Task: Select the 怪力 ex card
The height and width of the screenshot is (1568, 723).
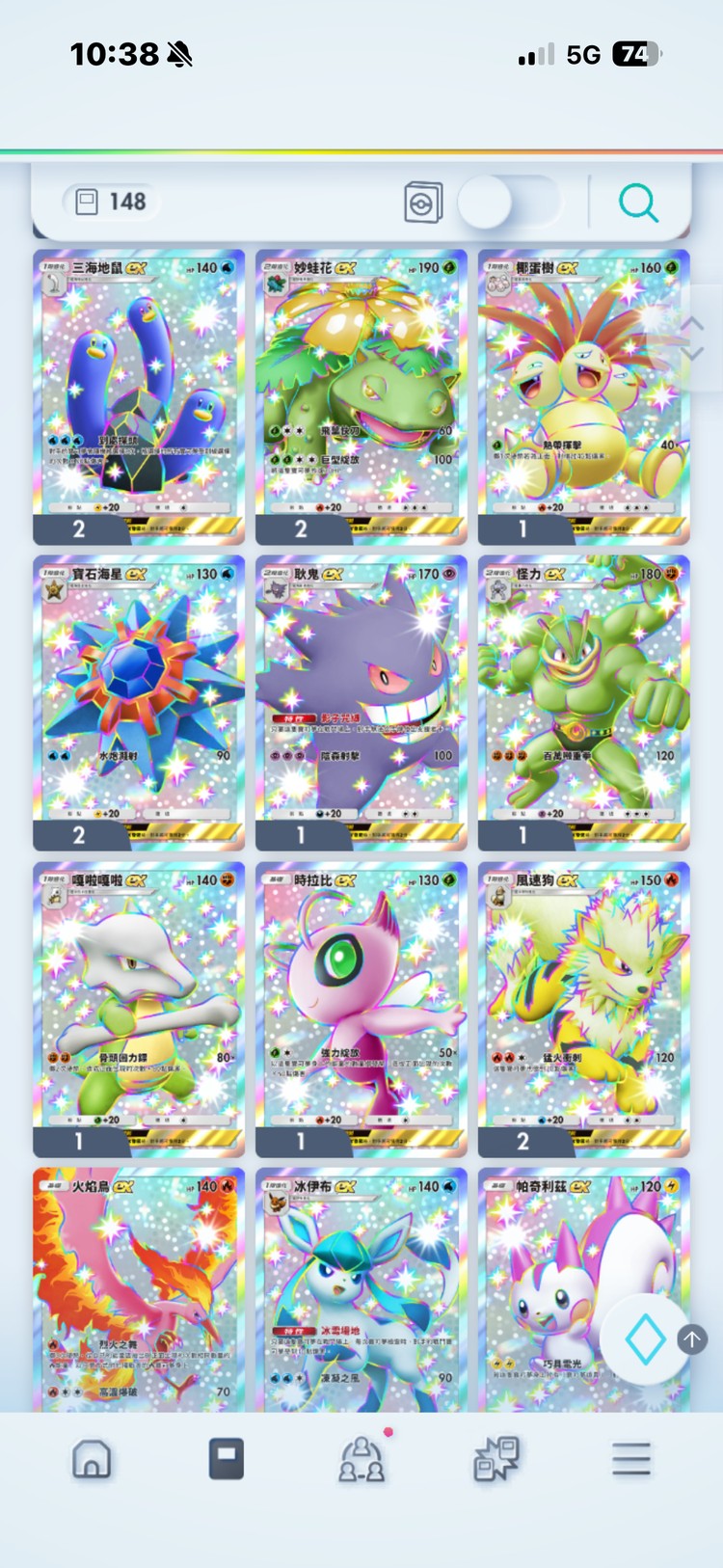Action: 583,701
